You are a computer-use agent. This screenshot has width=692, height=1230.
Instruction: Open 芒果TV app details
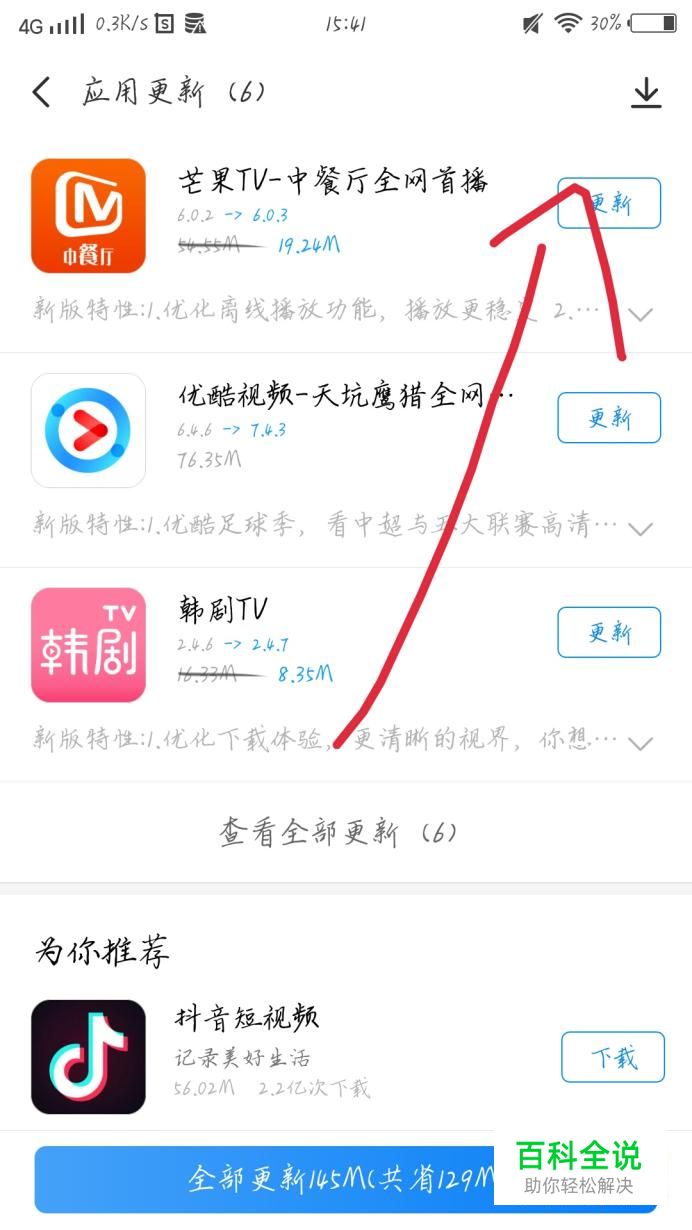click(88, 216)
